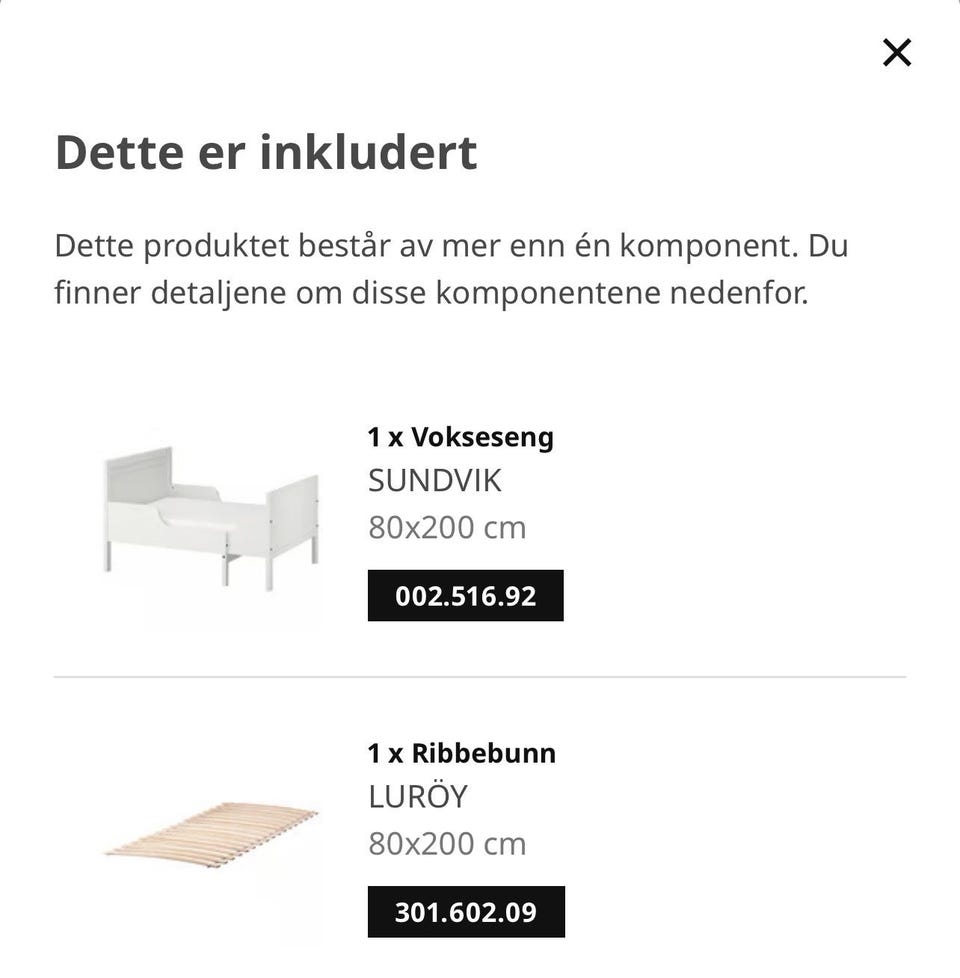This screenshot has height=978, width=960.
Task: Select the LURÖY 80x200 cm dimension text
Action: [446, 843]
